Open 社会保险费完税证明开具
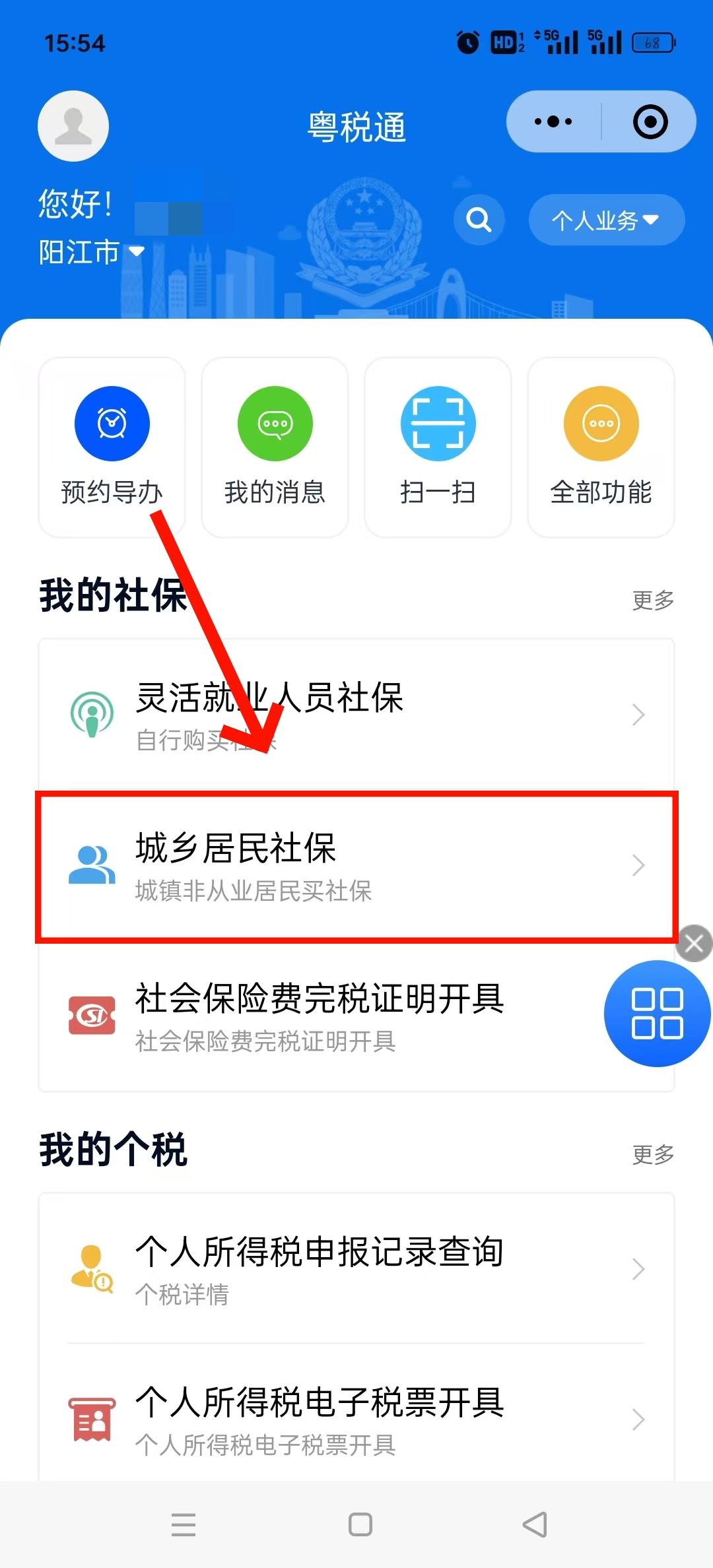The height and width of the screenshot is (1568, 713). coord(317,1016)
